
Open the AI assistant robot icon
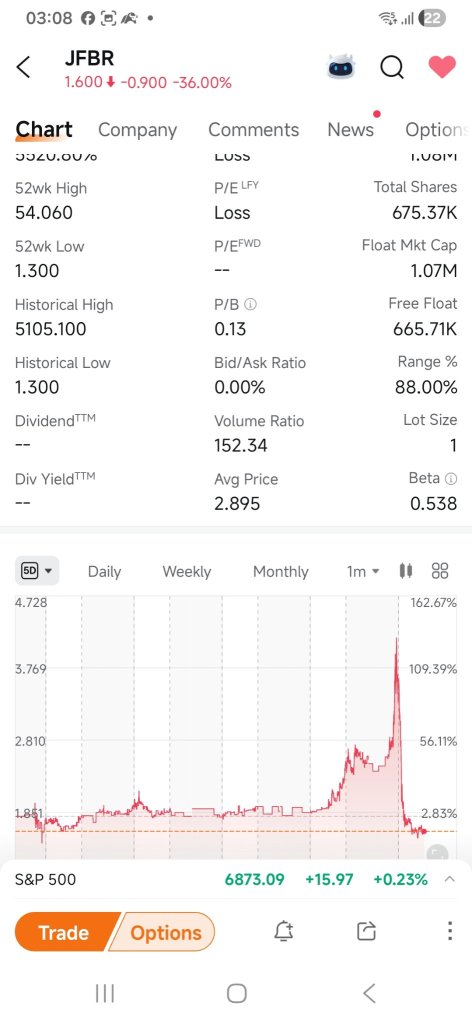coord(341,67)
